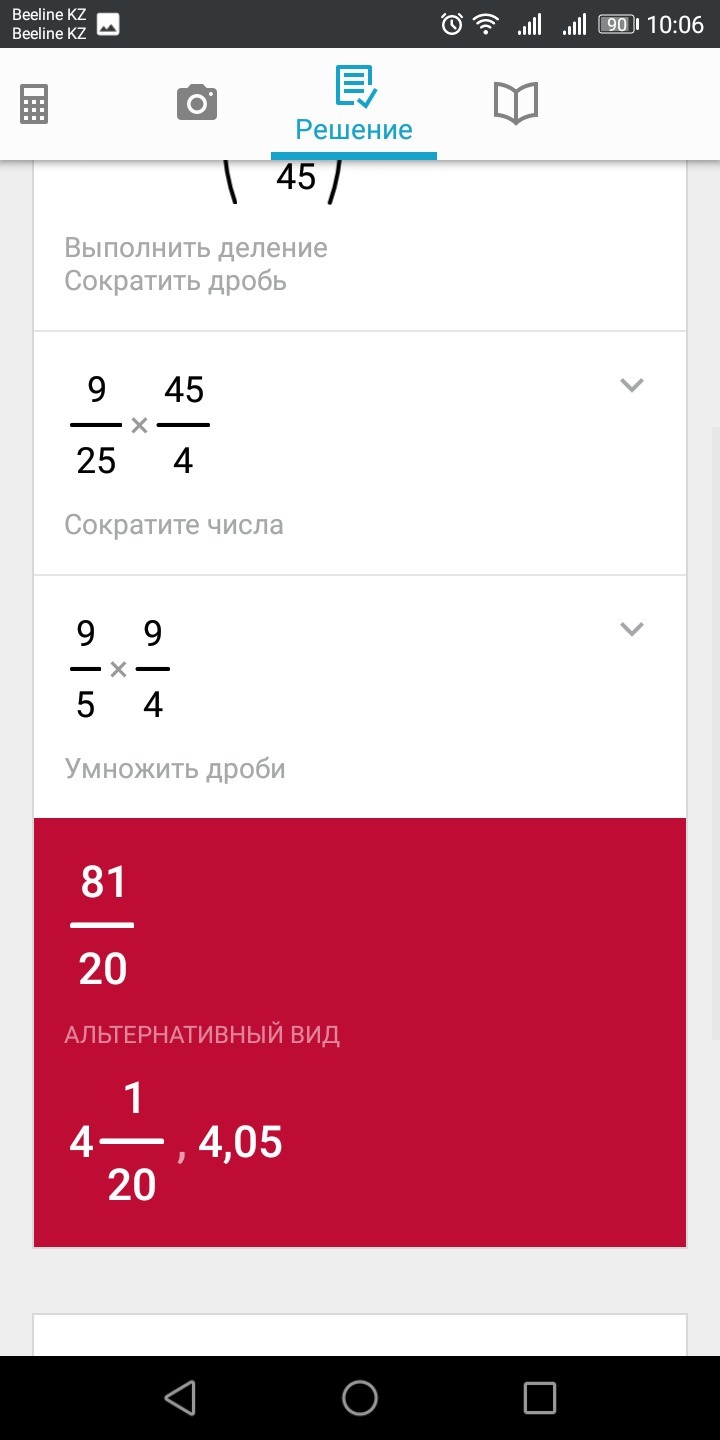This screenshot has height=1440, width=720.
Task: Go back with the system back button
Action: pyautogui.click(x=180, y=1398)
